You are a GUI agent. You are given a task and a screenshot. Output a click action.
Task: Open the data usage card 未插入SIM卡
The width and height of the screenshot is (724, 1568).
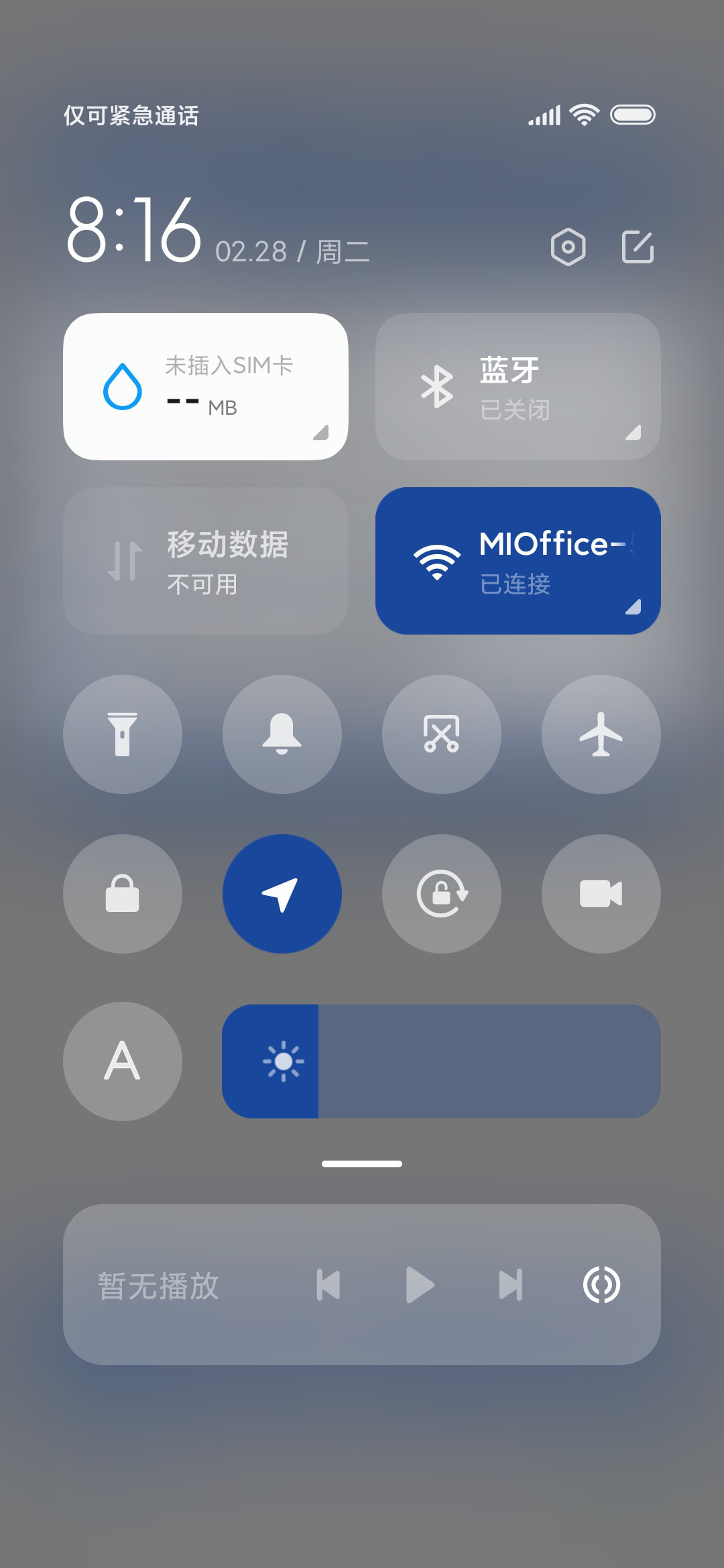tap(206, 387)
